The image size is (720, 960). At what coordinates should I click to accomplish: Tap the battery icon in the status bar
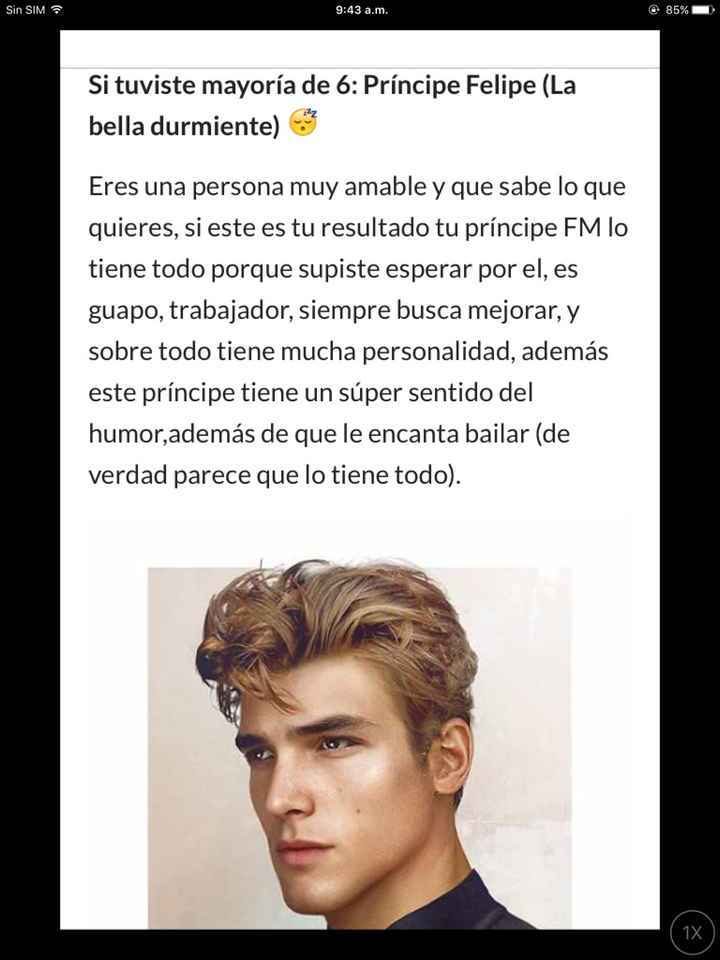pyautogui.click(x=704, y=10)
